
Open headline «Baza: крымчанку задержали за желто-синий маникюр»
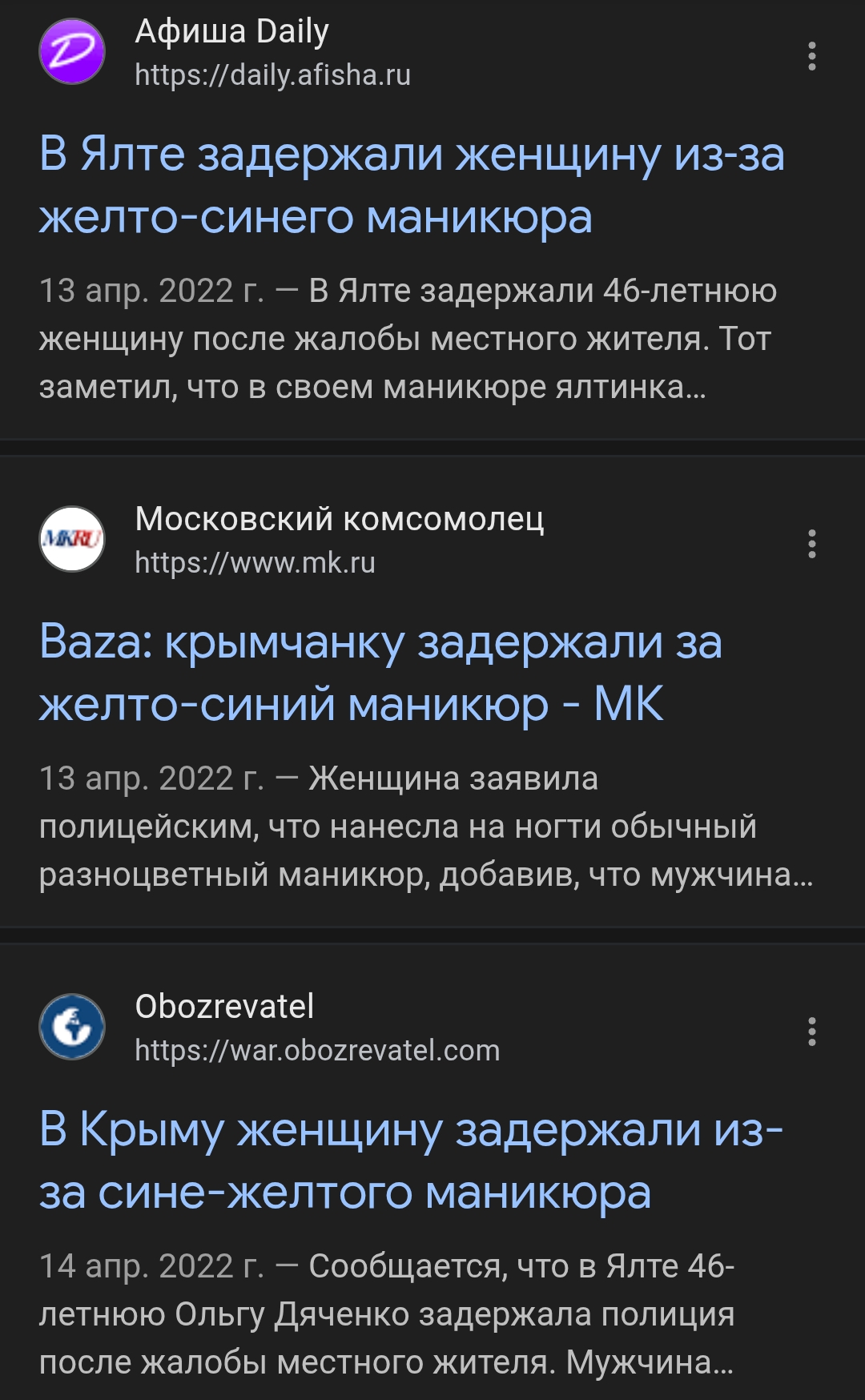[380, 673]
